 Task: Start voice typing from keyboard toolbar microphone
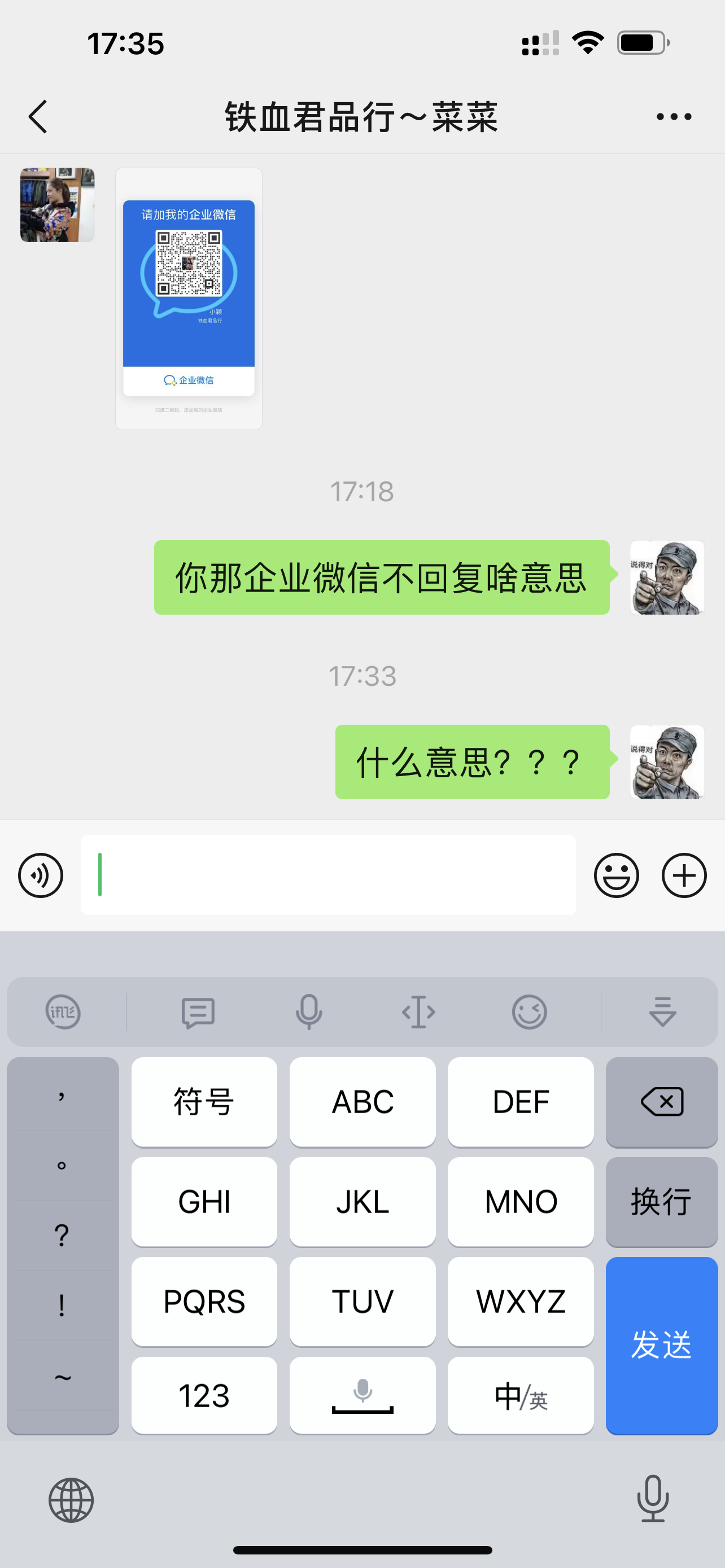pos(309,1011)
